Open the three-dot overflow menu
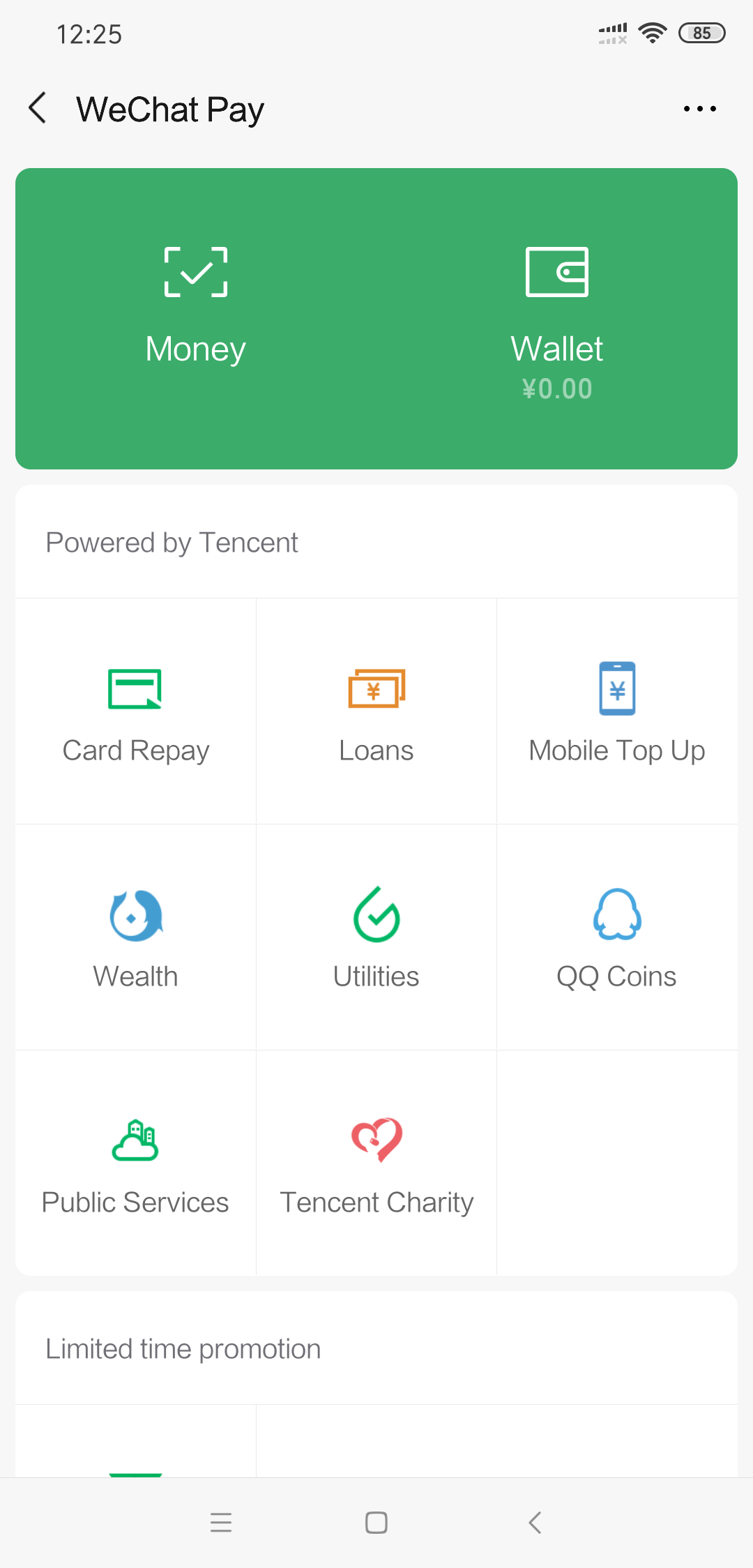Viewport: 753px width, 1568px height. point(699,109)
